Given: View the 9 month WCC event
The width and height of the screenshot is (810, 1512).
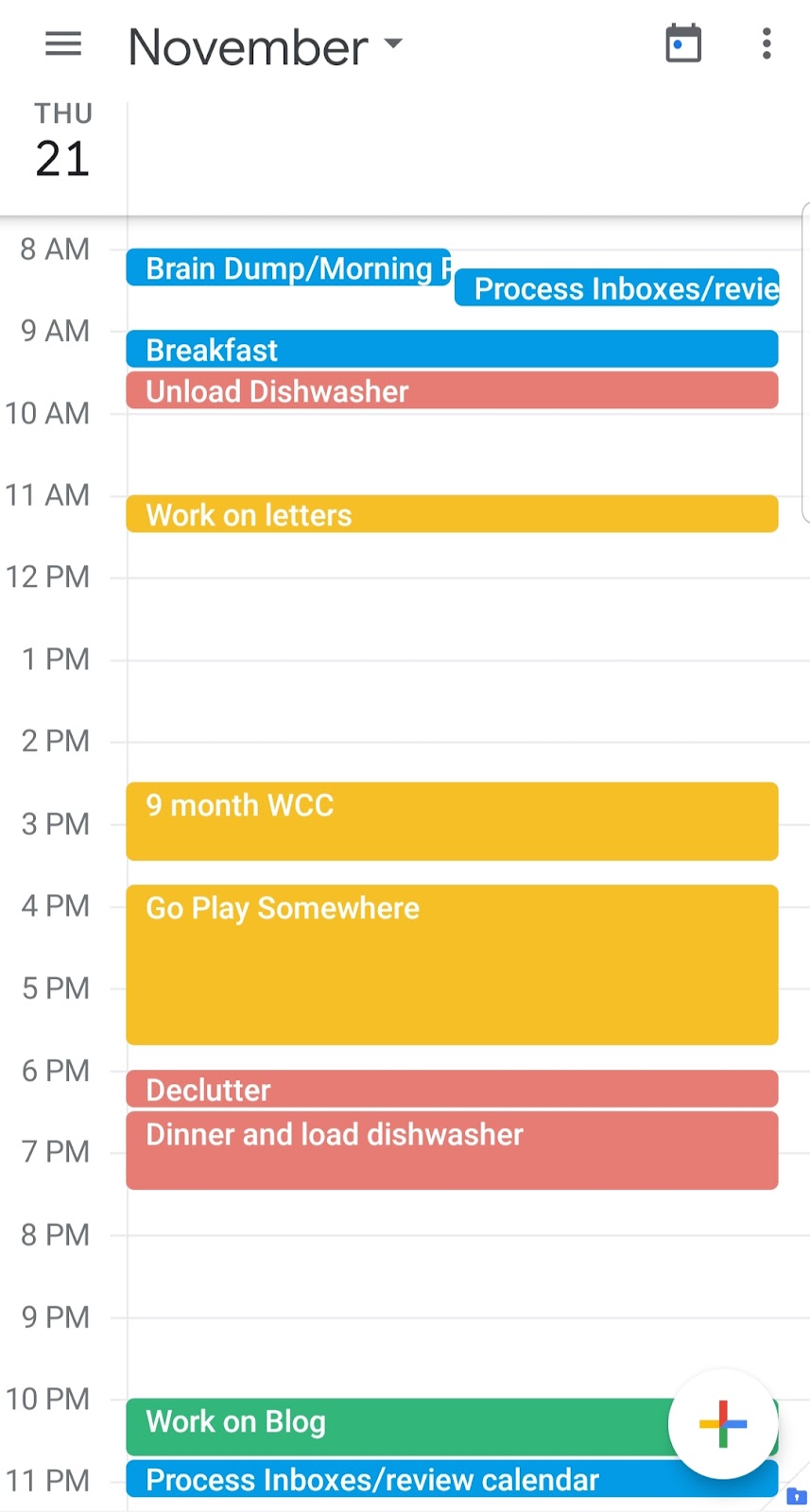Looking at the screenshot, I should click(x=452, y=821).
